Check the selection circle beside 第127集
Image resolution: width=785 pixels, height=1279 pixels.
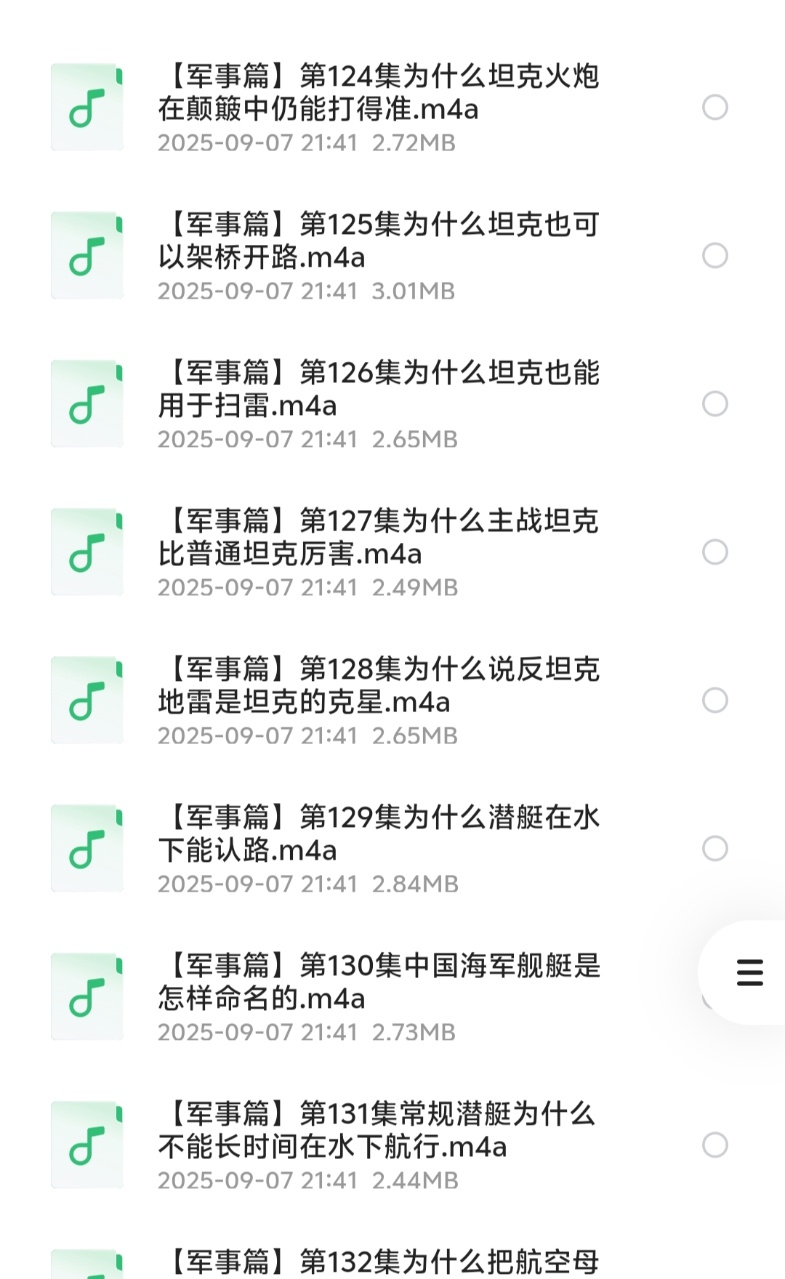click(715, 551)
